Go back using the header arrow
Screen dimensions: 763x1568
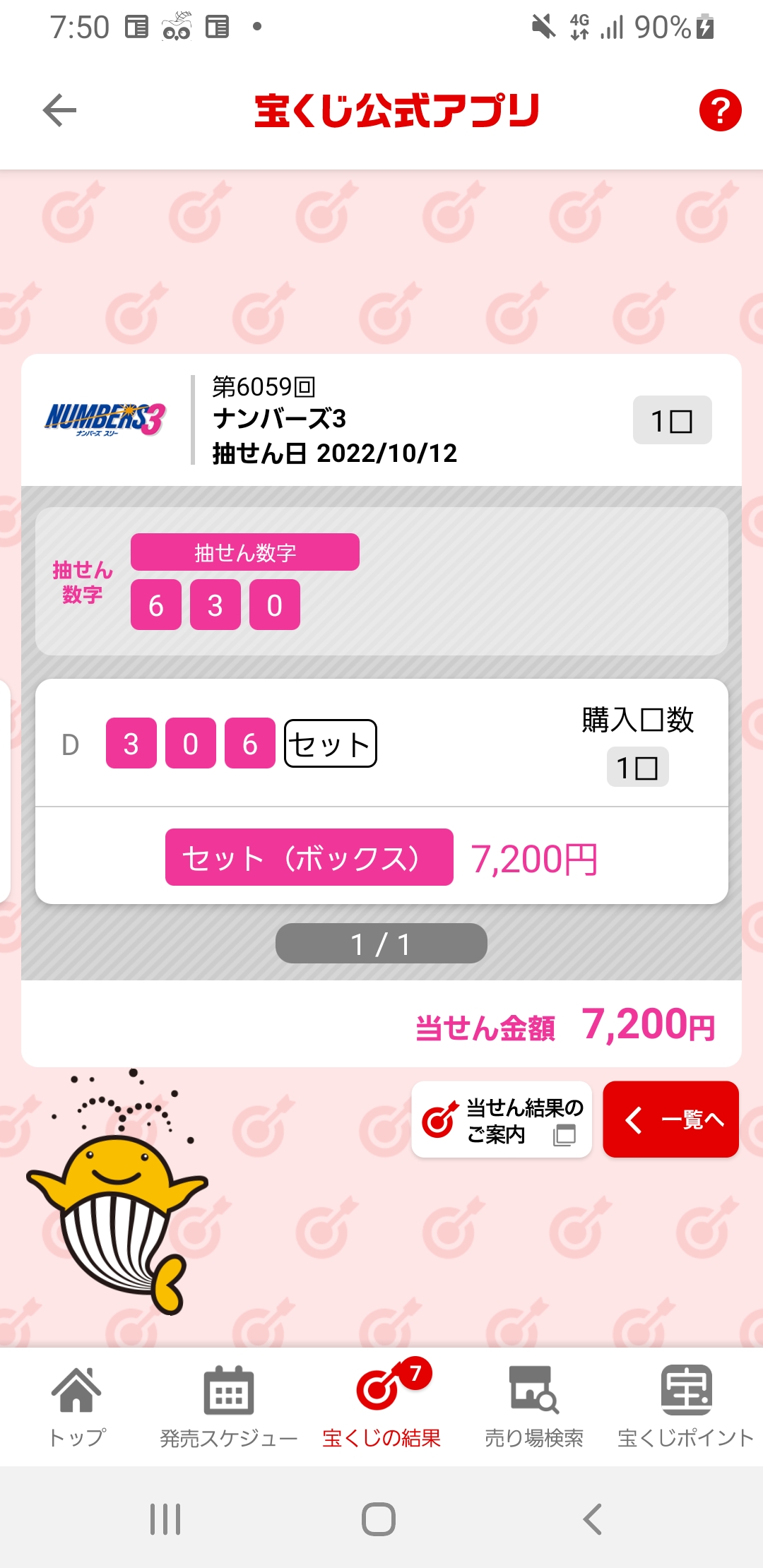tap(59, 110)
